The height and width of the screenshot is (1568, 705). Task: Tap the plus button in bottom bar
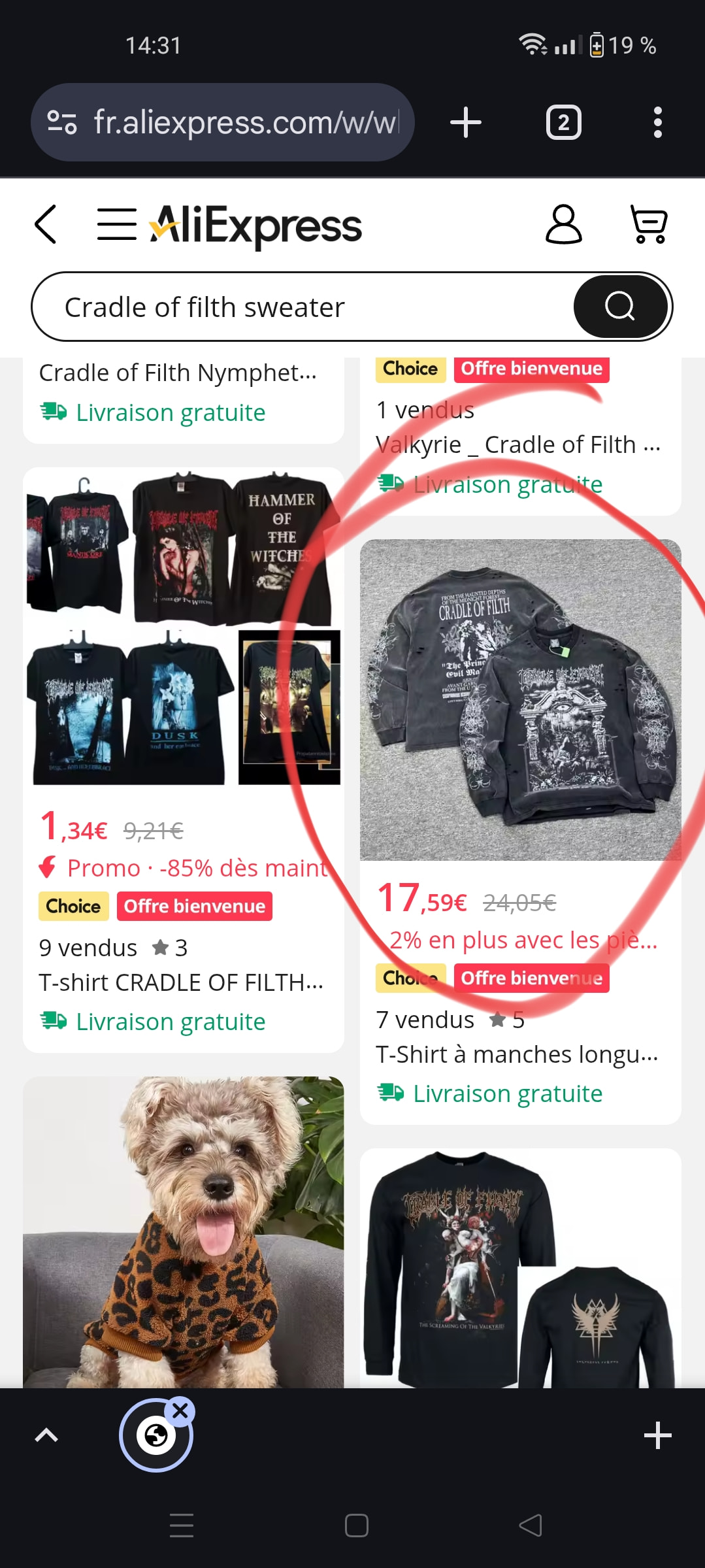click(657, 1435)
